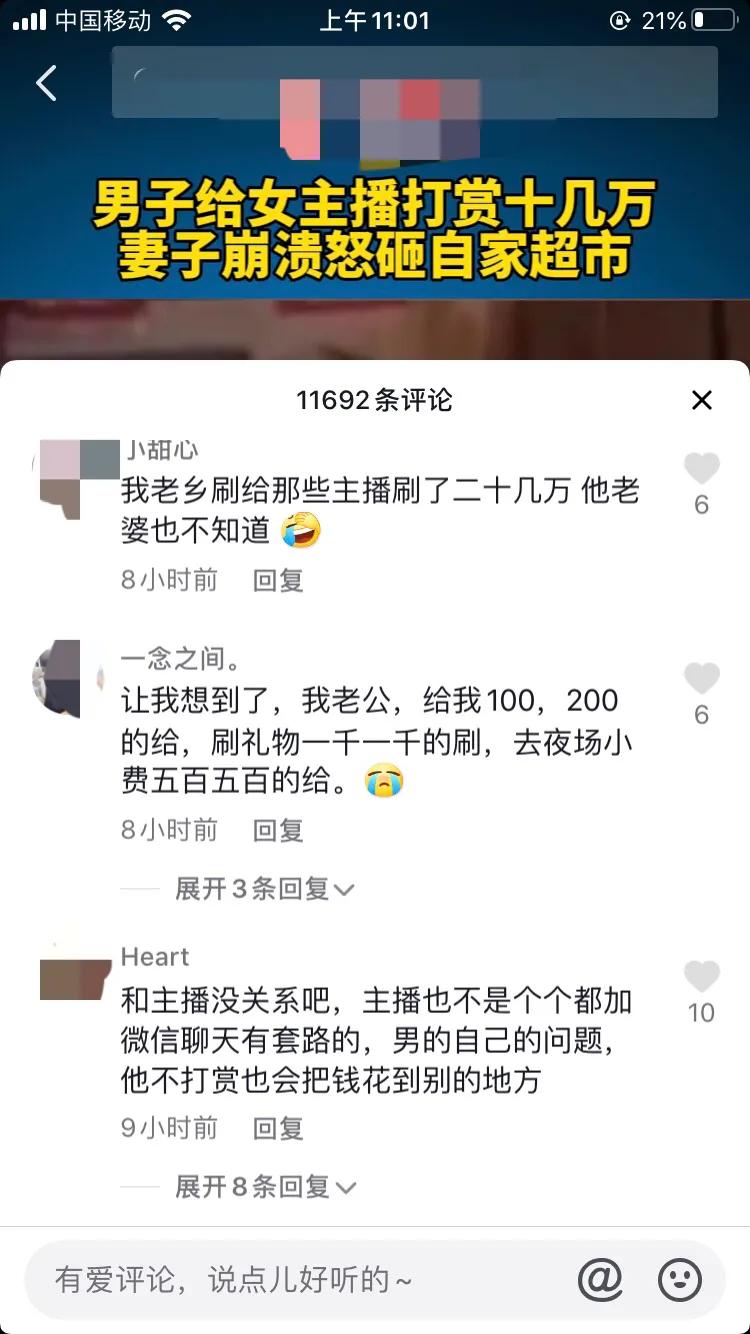Expand 3 replies under 一念之间。's comment

[265, 888]
